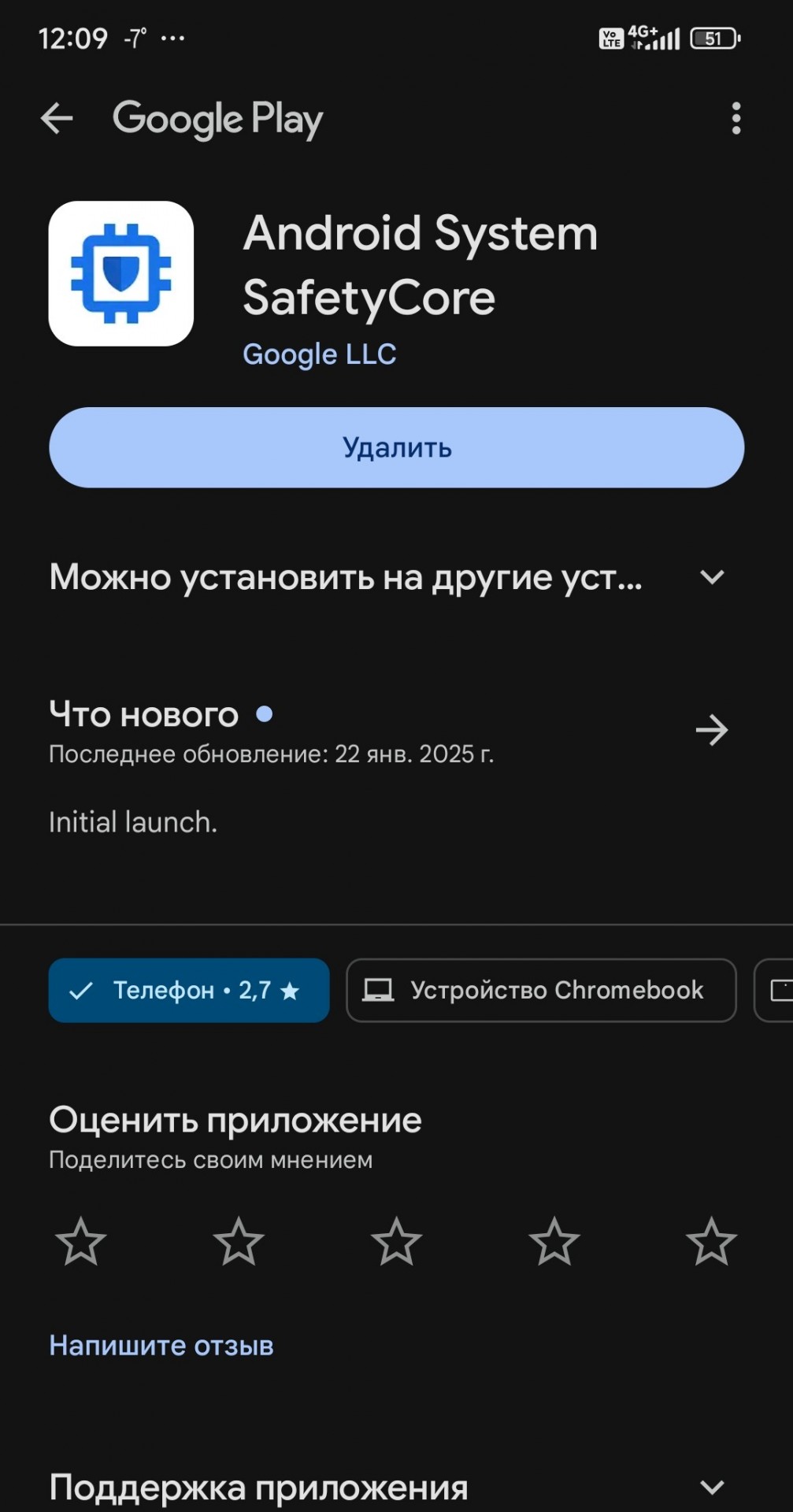Rate the app five stars
This screenshot has height=1512, width=793.
point(711,1242)
